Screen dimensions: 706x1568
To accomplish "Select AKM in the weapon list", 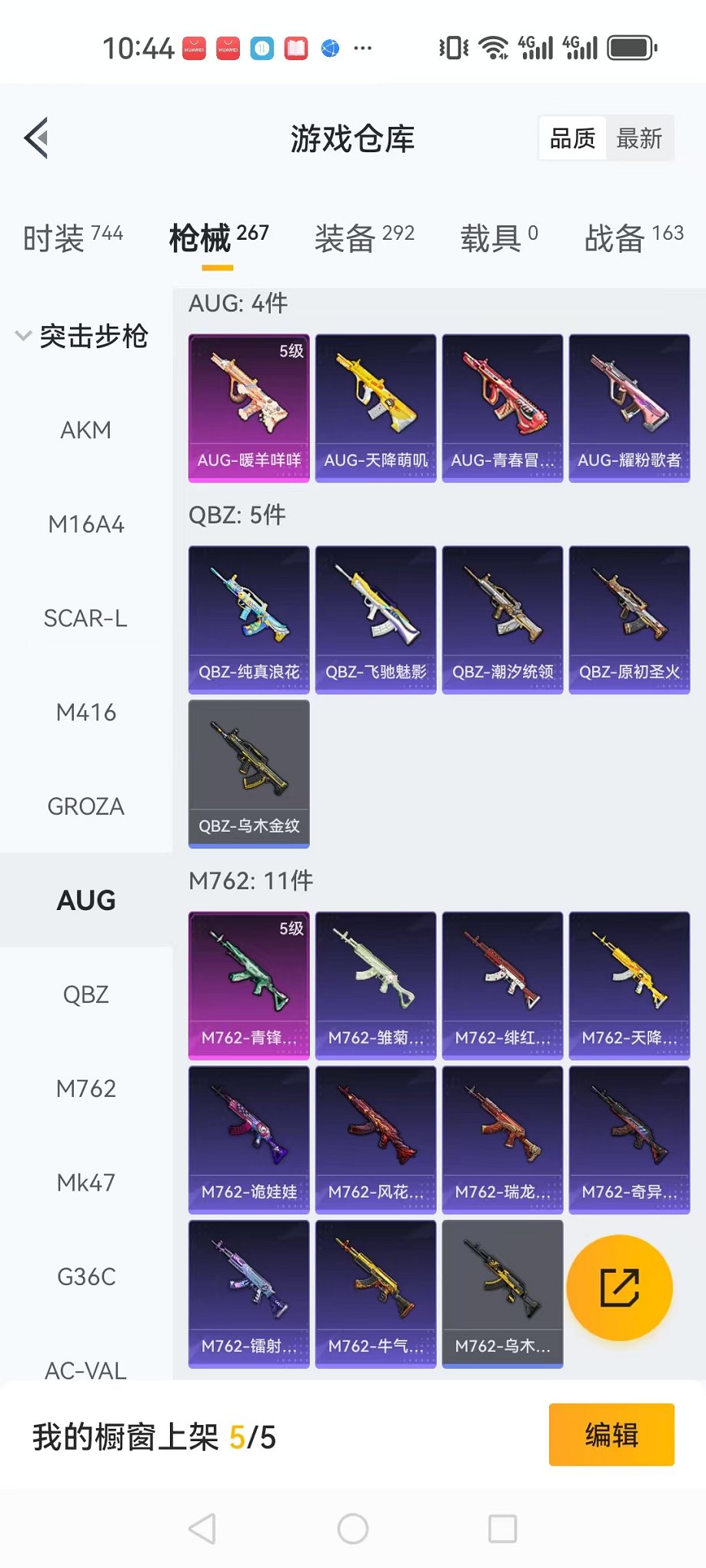I will pyautogui.click(x=85, y=430).
